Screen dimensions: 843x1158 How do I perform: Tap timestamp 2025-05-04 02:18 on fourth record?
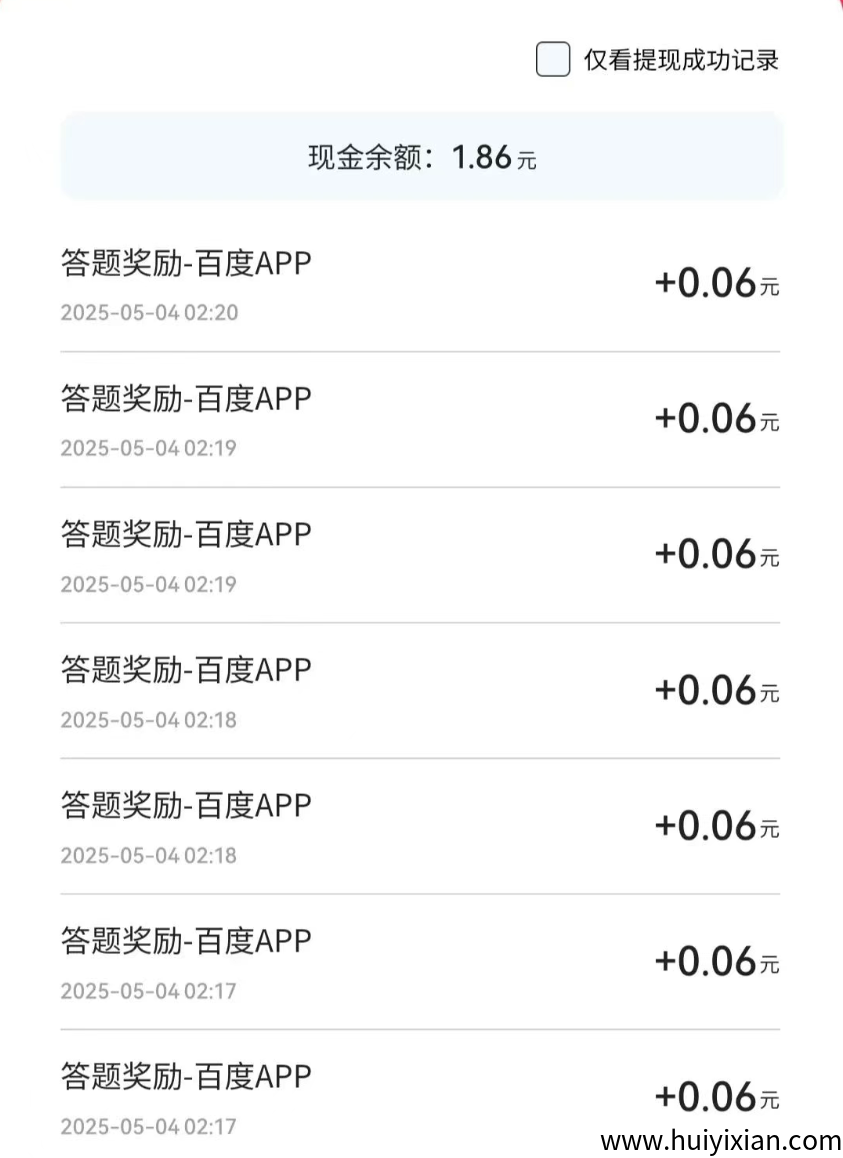coord(148,720)
